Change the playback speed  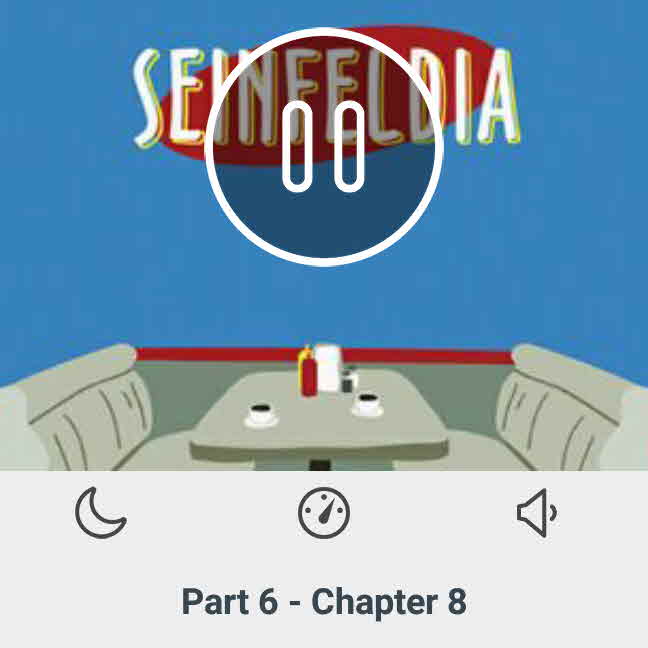pyautogui.click(x=323, y=514)
